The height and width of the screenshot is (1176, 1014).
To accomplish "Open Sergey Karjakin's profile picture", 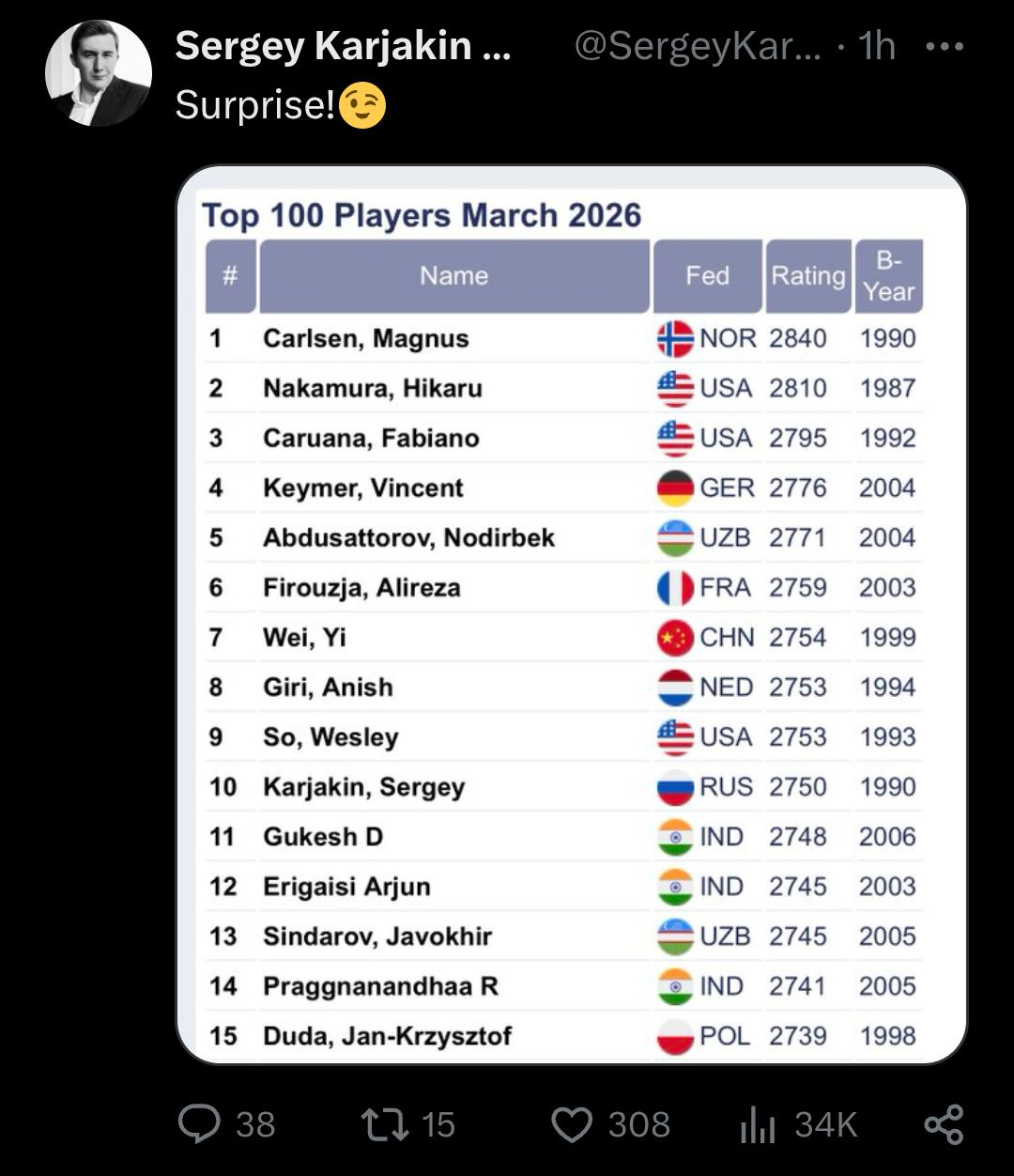I will tap(98, 73).
